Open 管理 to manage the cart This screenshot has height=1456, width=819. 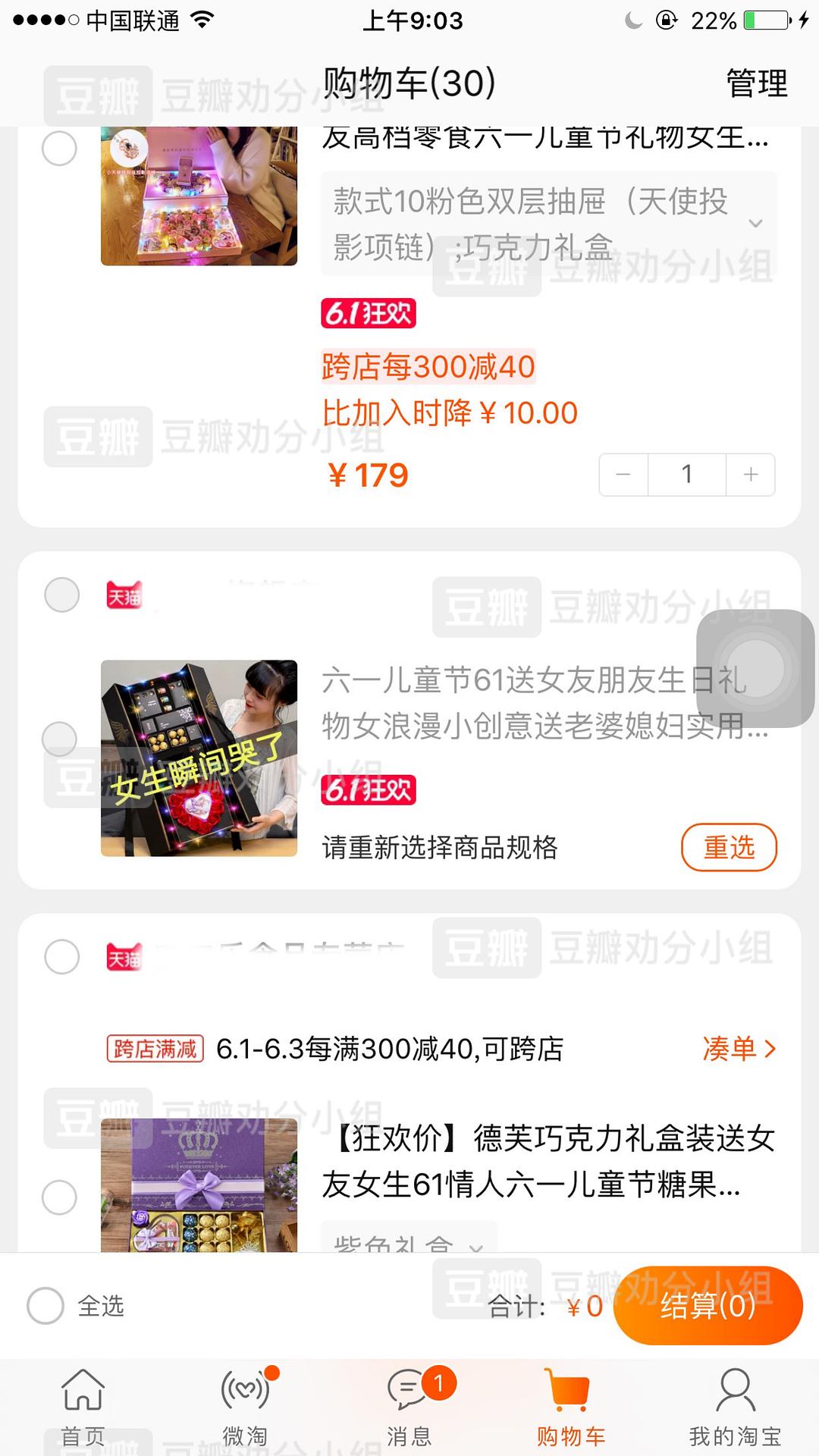coord(756,83)
